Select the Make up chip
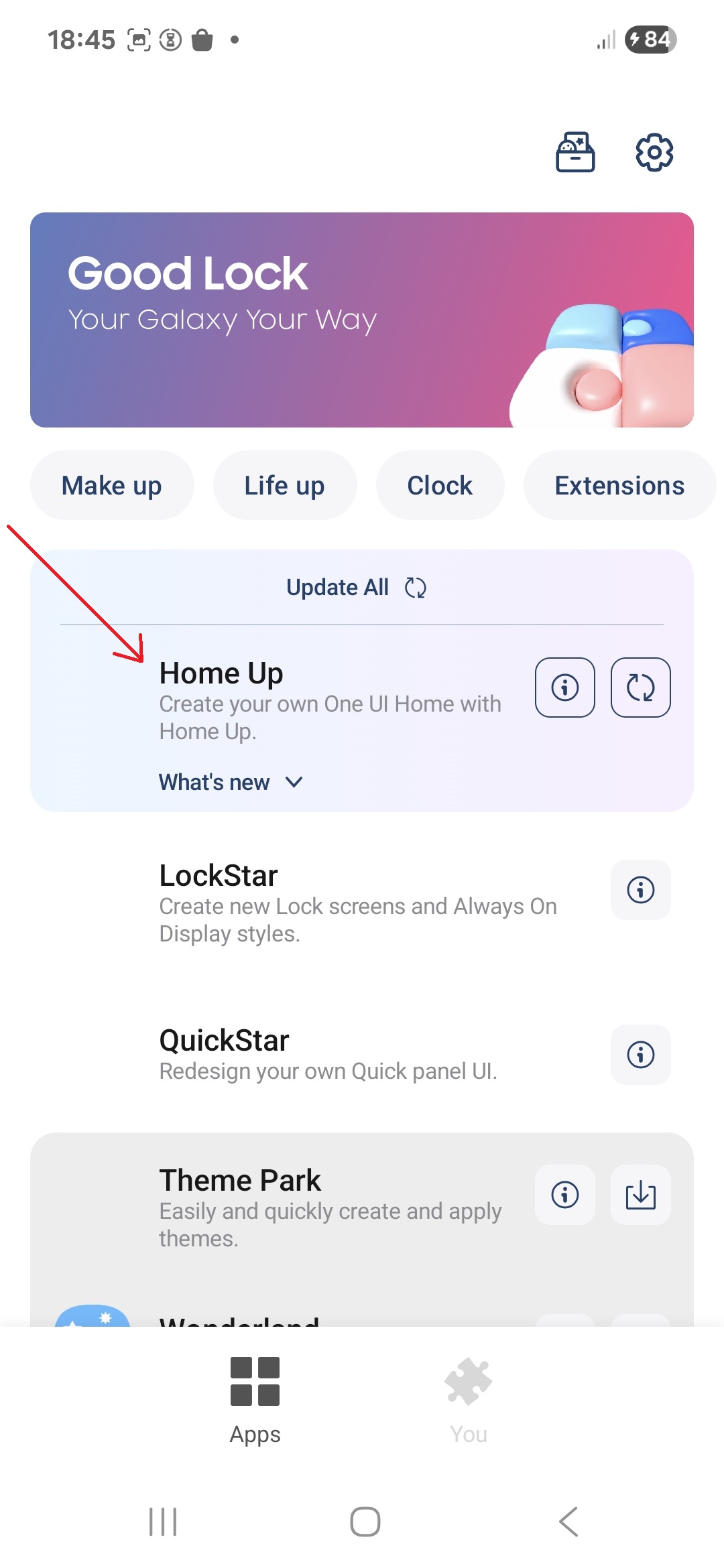724x1568 pixels. tap(112, 485)
